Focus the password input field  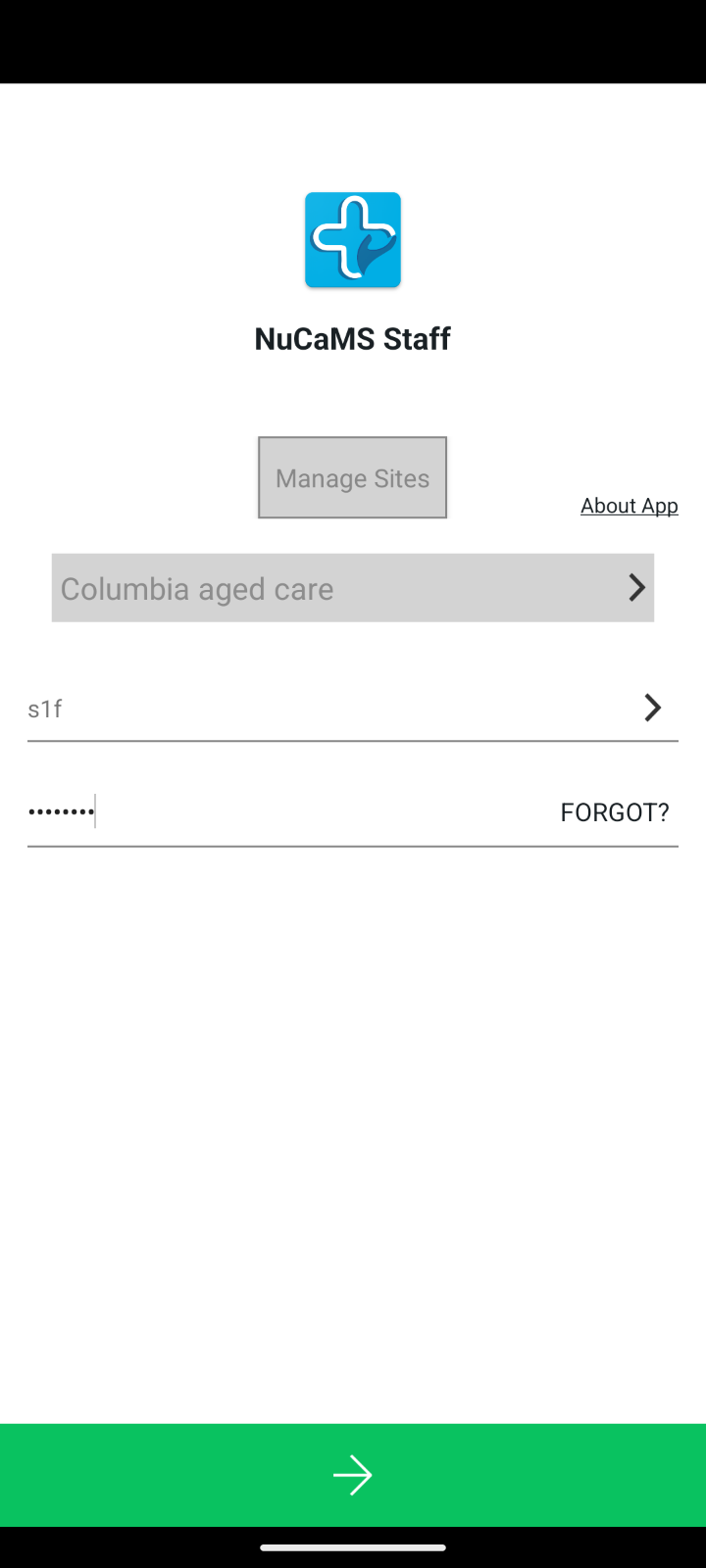click(x=284, y=812)
